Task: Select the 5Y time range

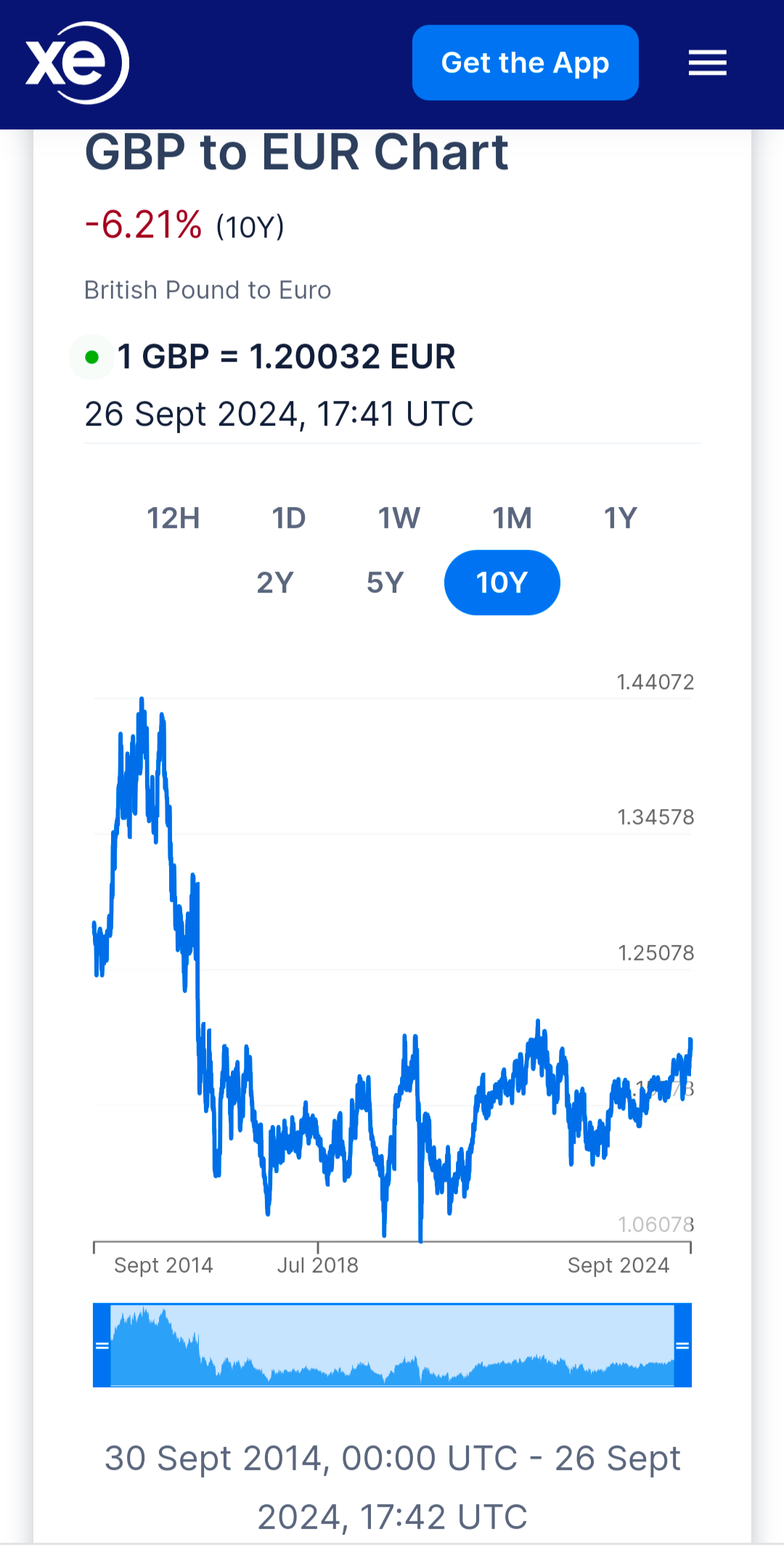Action: (385, 582)
